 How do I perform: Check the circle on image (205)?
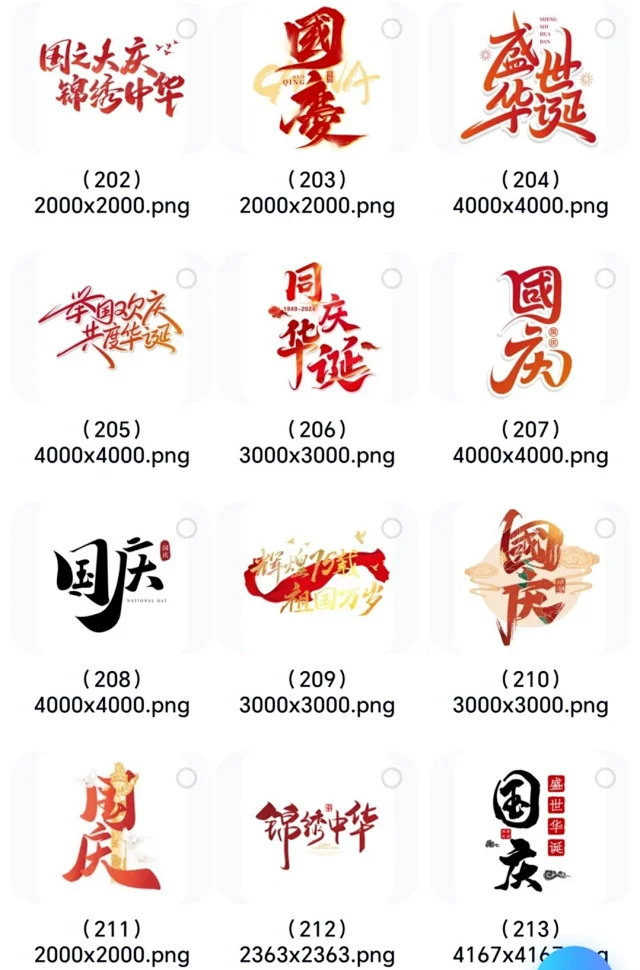click(x=187, y=278)
